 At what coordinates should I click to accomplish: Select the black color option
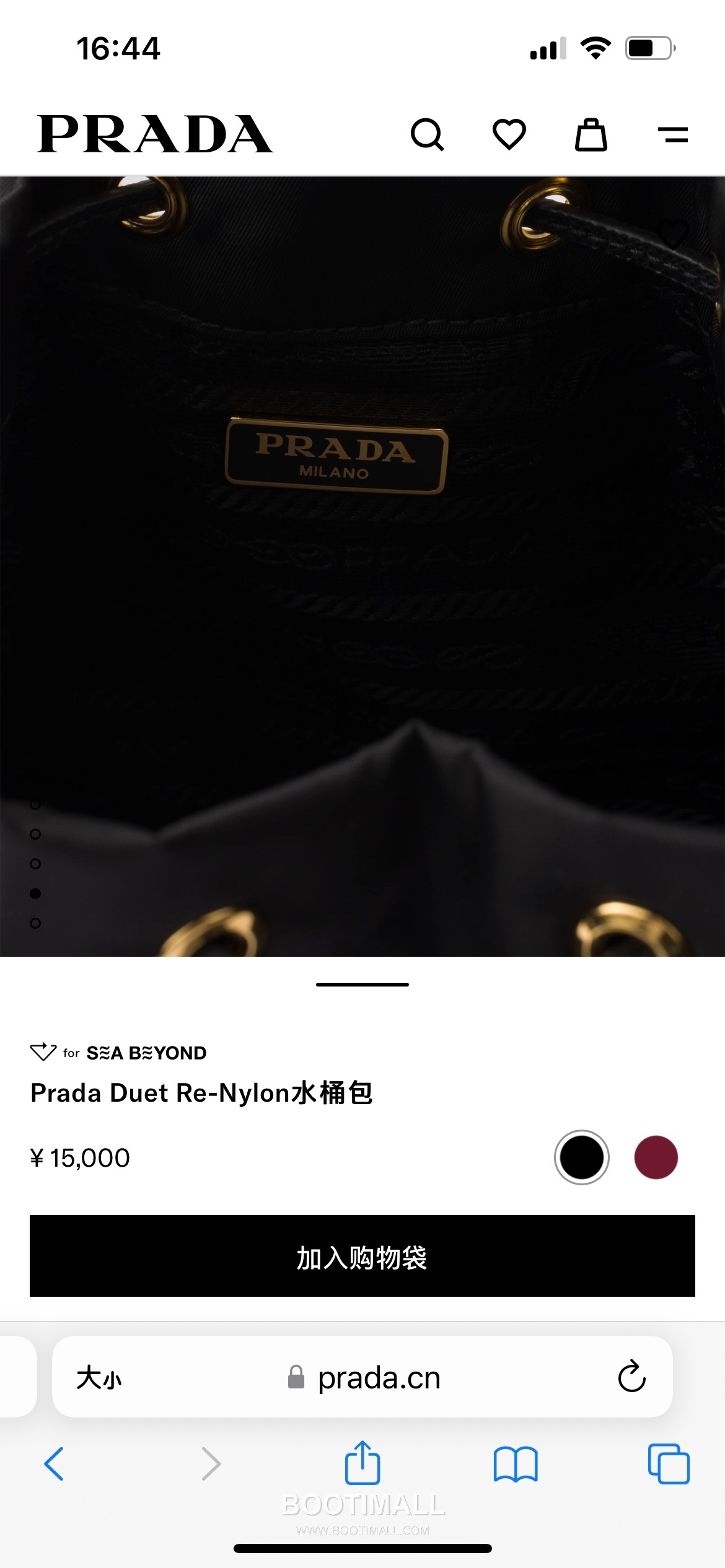(581, 1157)
